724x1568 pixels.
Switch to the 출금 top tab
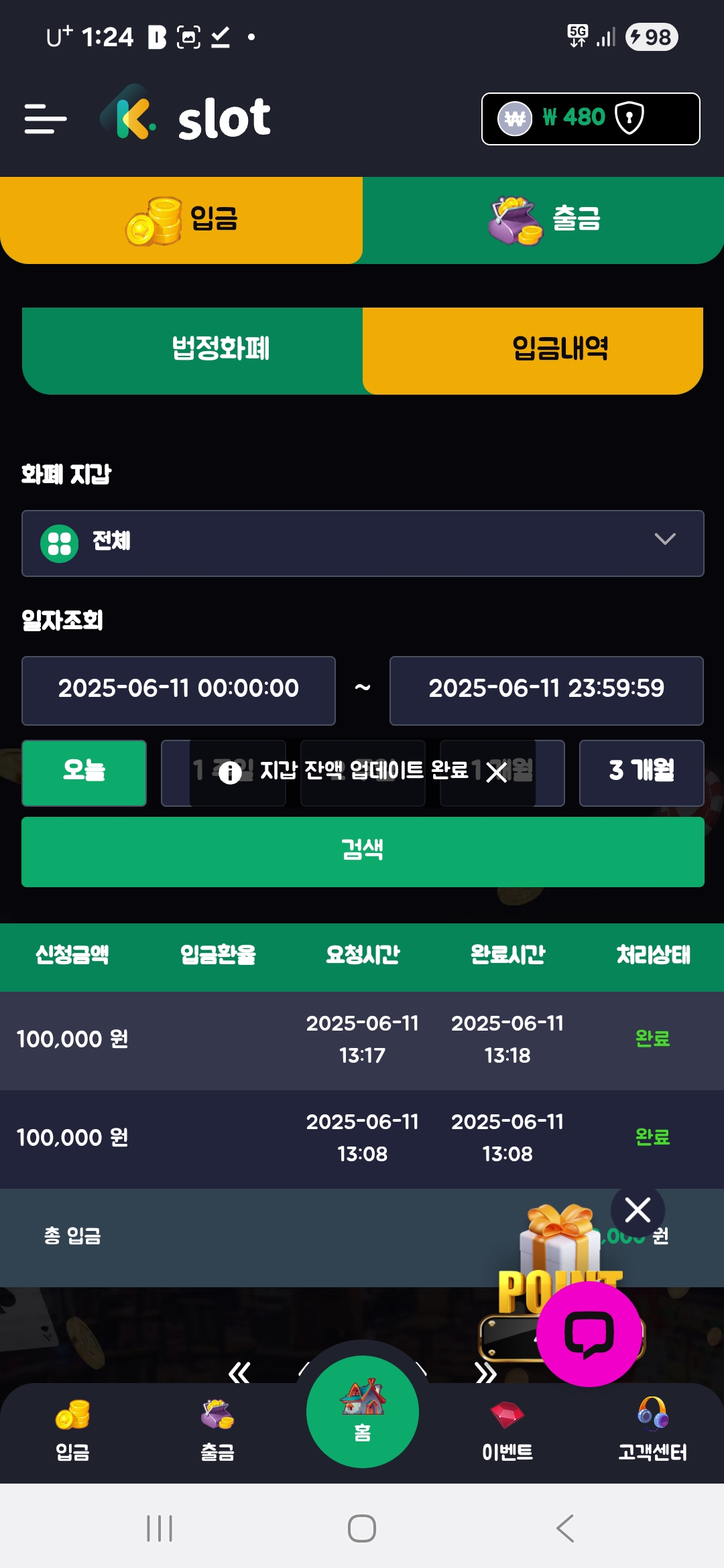coord(543,220)
